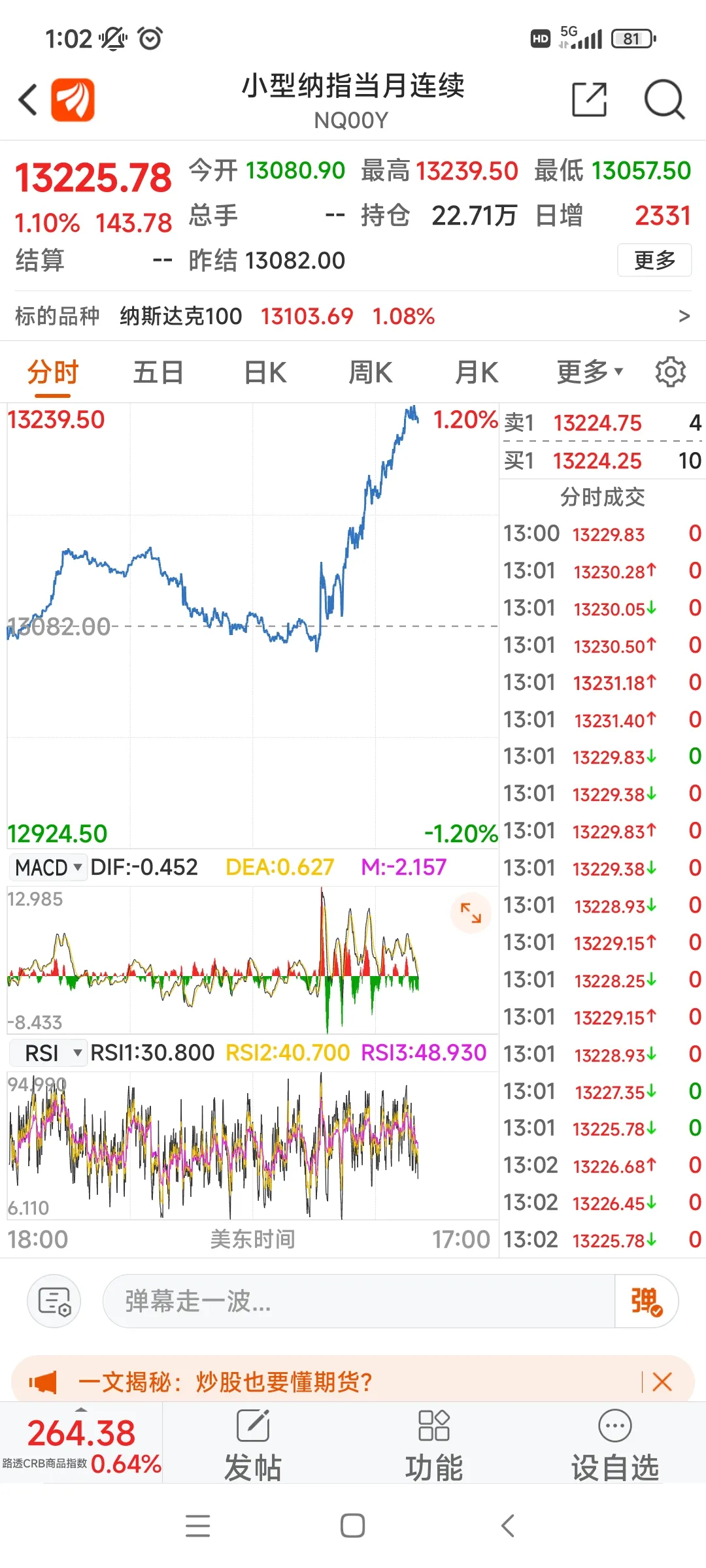Expand the 更多 chart period dropdown
The image size is (706, 1568).
point(590,372)
